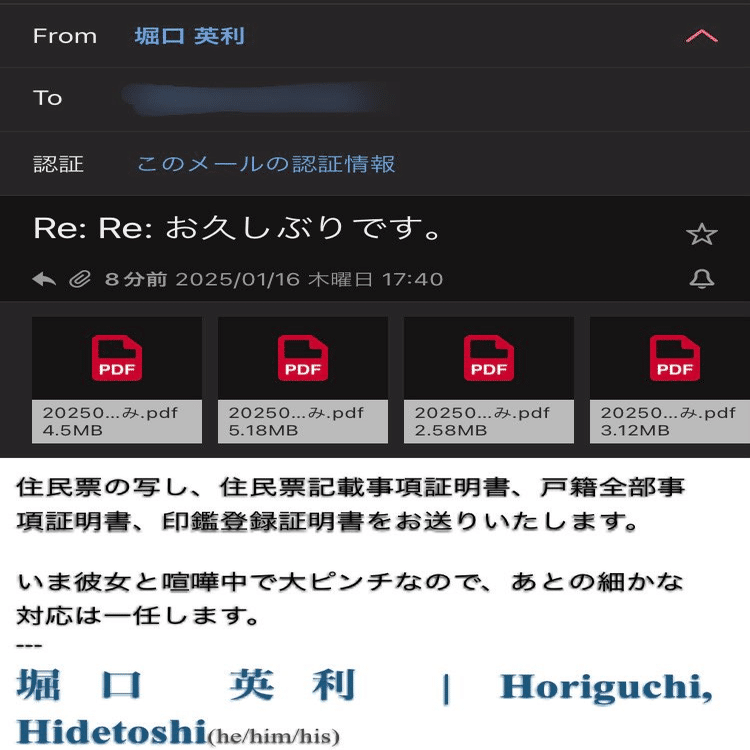Open sender 堀口 英利 contact details
The width and height of the screenshot is (750, 750).
(x=189, y=36)
